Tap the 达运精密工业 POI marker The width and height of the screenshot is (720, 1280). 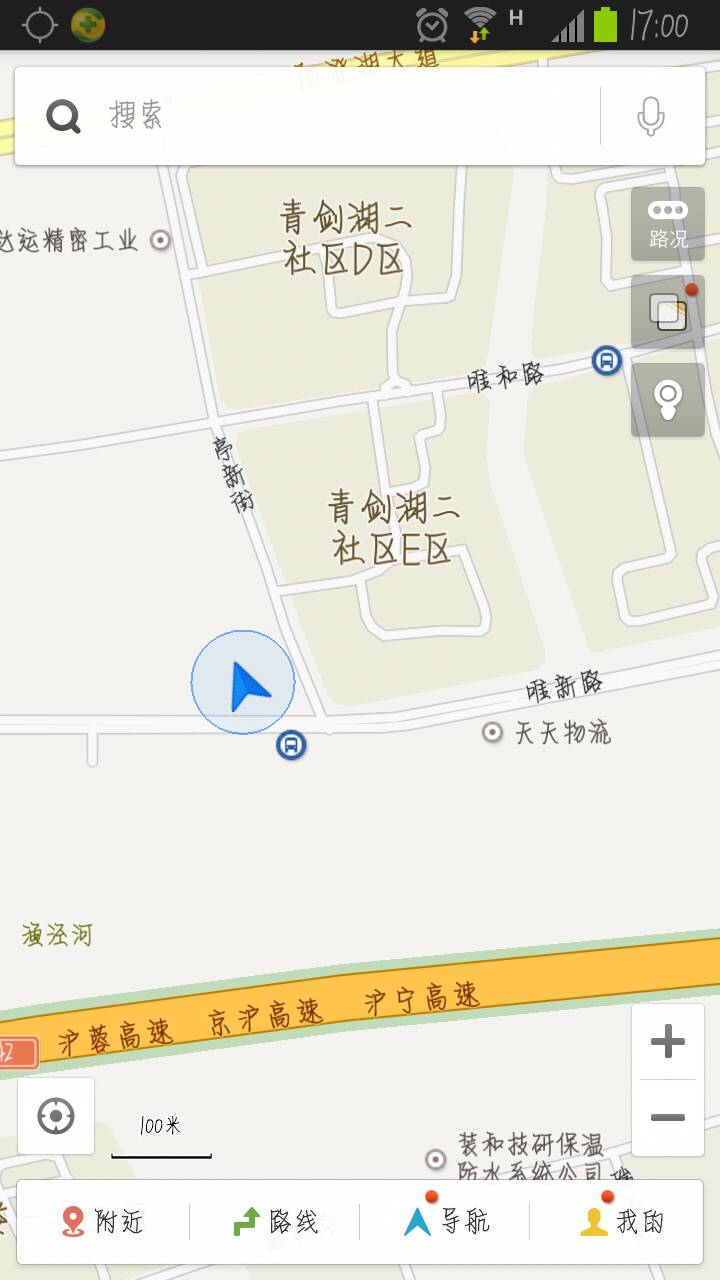(158, 239)
